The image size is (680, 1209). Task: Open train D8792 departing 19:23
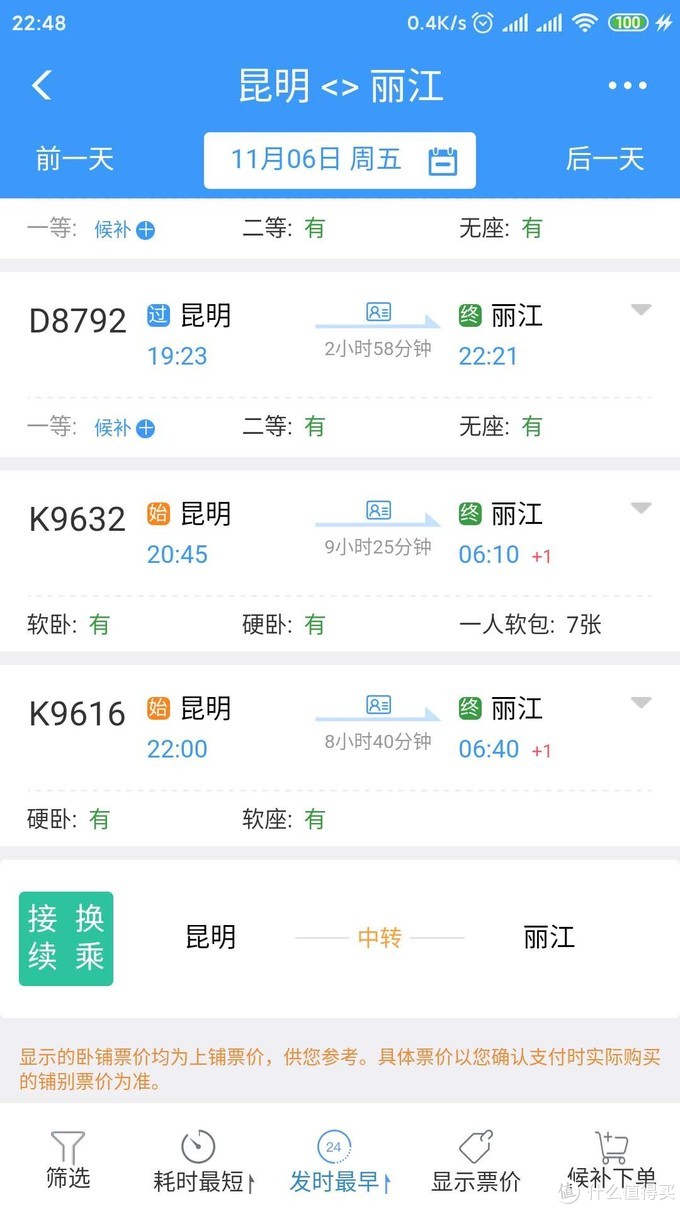[78, 322]
